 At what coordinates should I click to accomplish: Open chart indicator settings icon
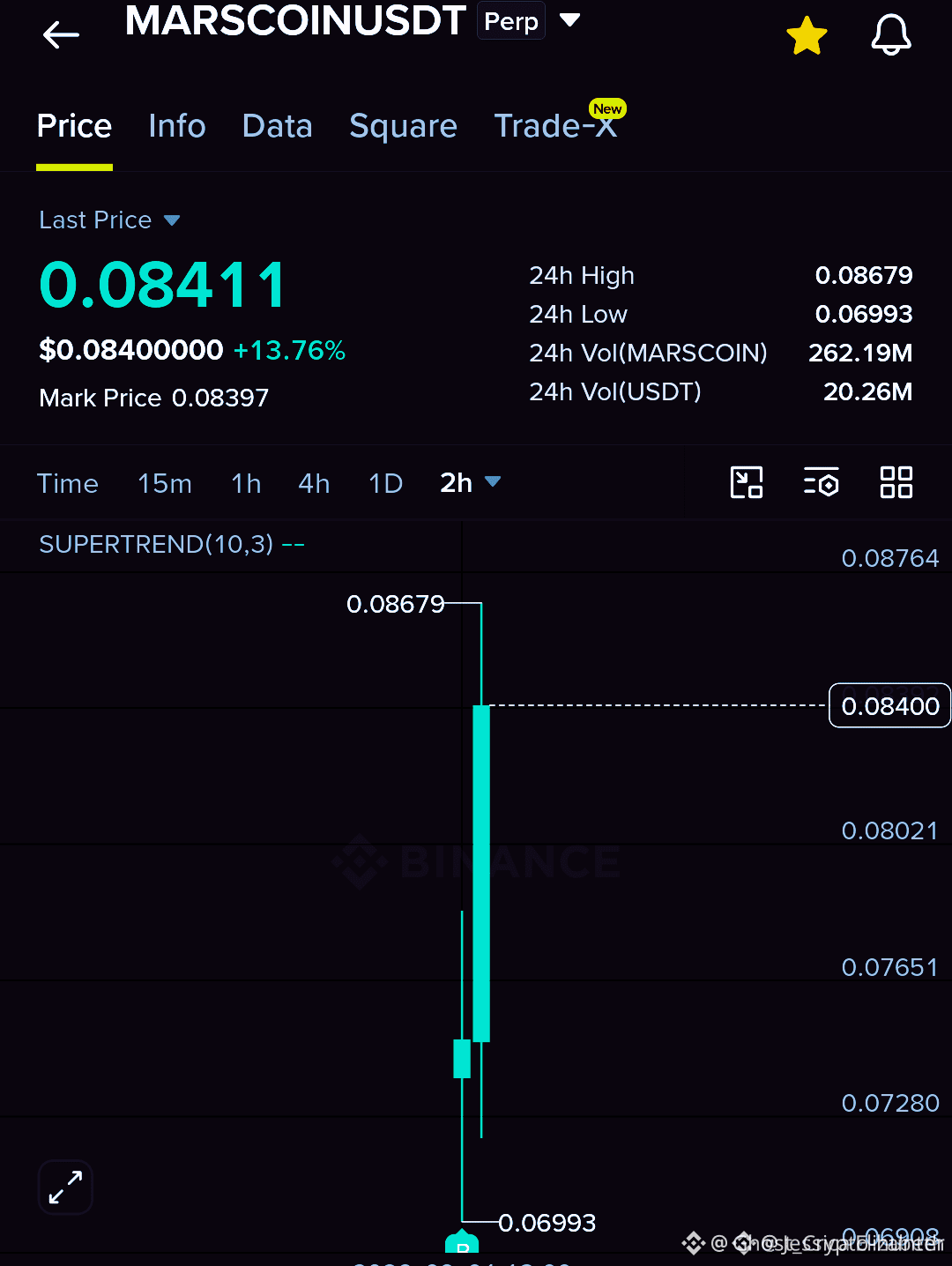(822, 482)
